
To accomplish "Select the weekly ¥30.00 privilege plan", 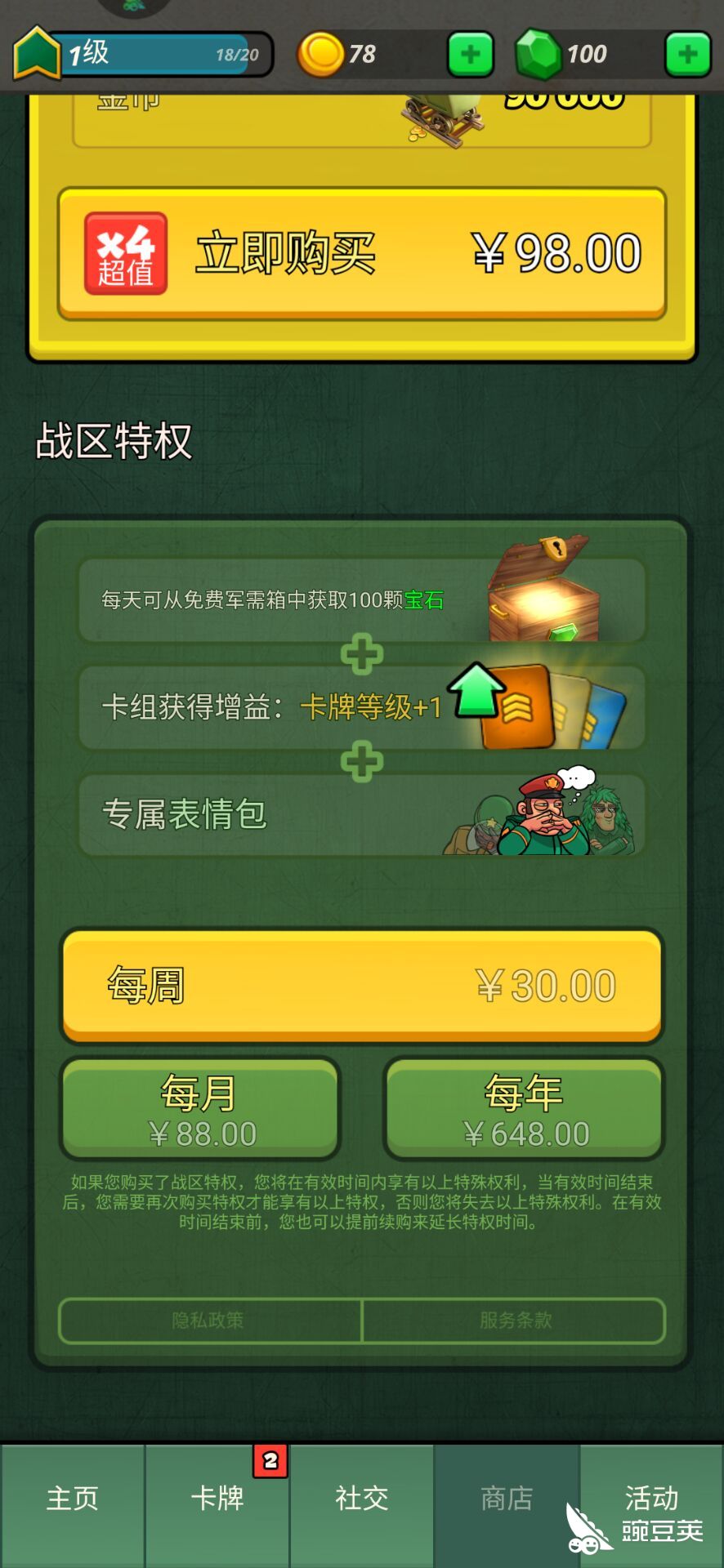I will (362, 985).
